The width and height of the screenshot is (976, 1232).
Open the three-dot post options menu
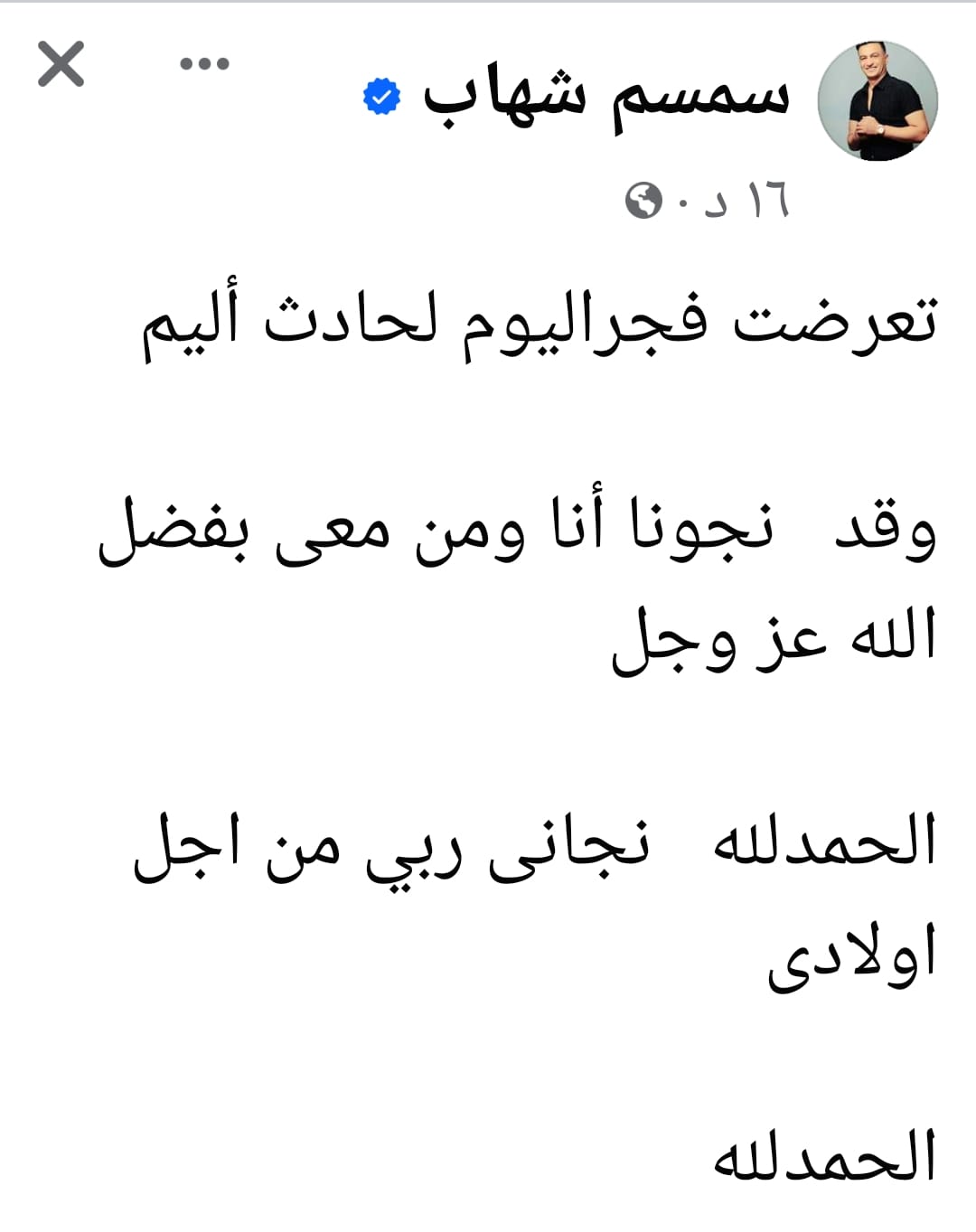[x=204, y=64]
